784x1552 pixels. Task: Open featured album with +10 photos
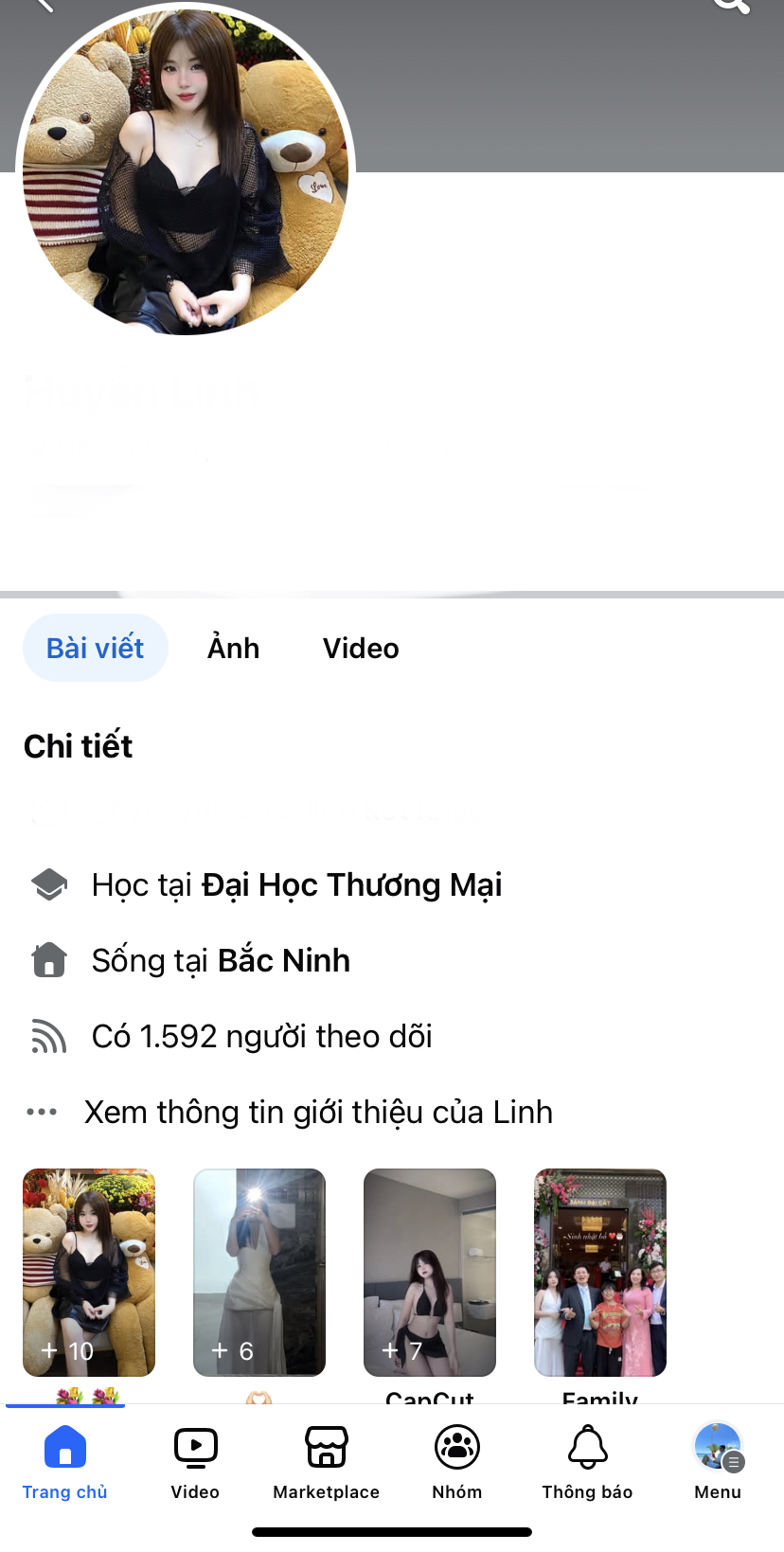coord(89,1272)
